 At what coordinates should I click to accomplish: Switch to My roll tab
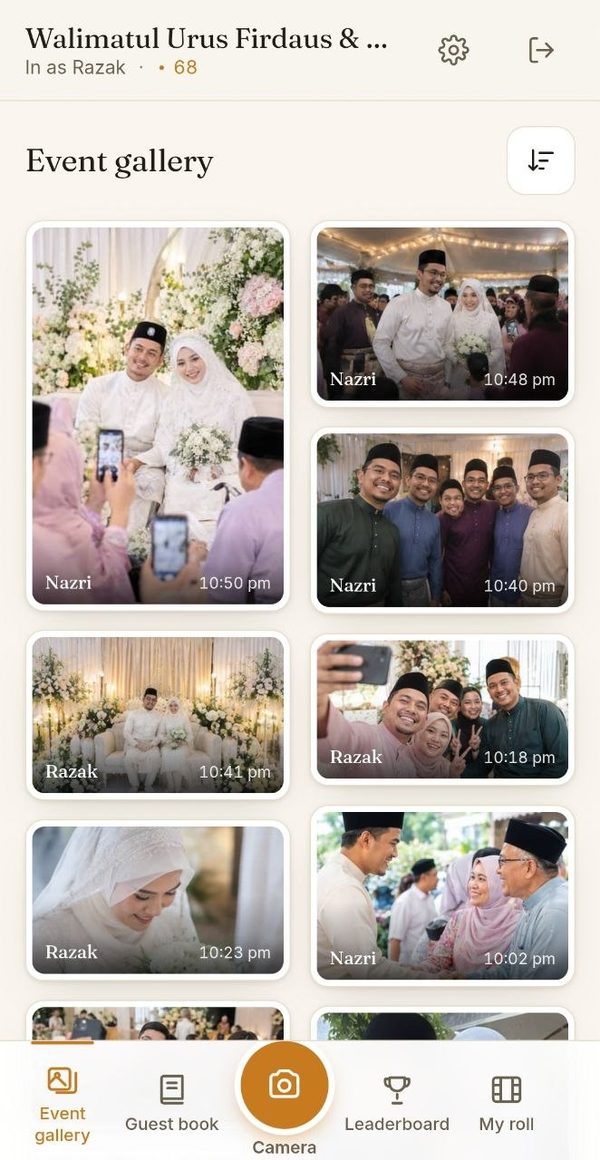coord(506,1103)
